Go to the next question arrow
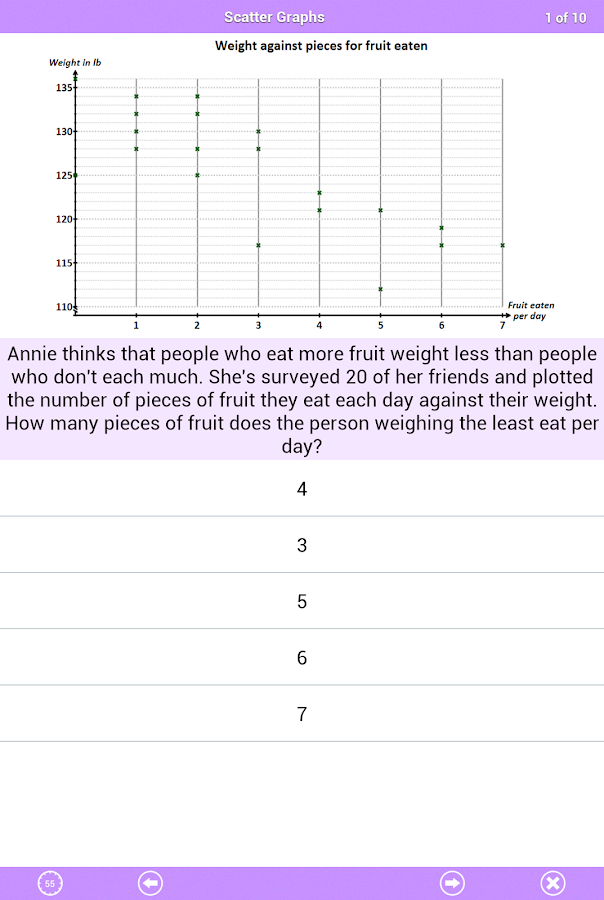 453,883
